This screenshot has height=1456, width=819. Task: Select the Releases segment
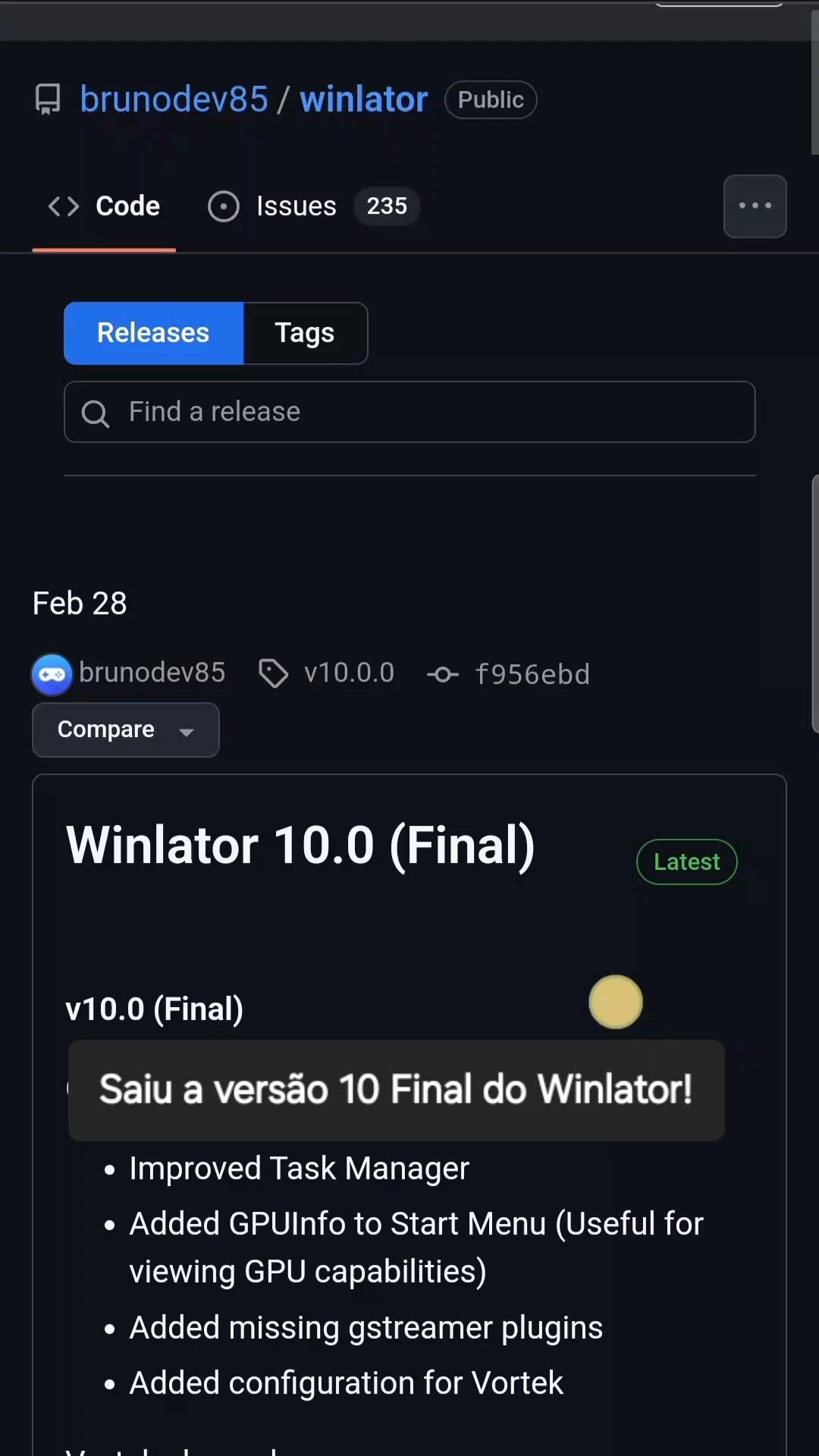pos(153,333)
